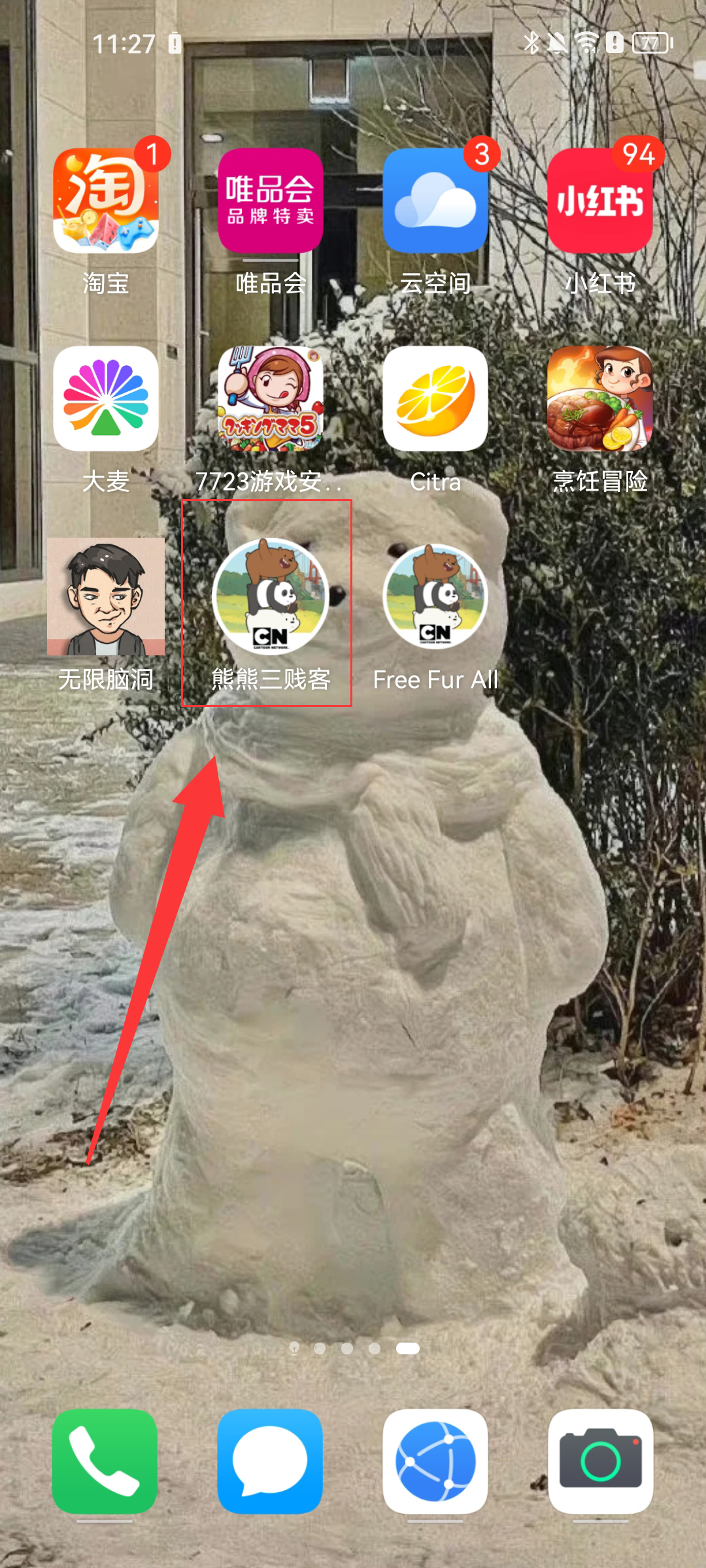The height and width of the screenshot is (1568, 706).
Task: Open the 烹饪冒险 cooking game
Action: (600, 399)
